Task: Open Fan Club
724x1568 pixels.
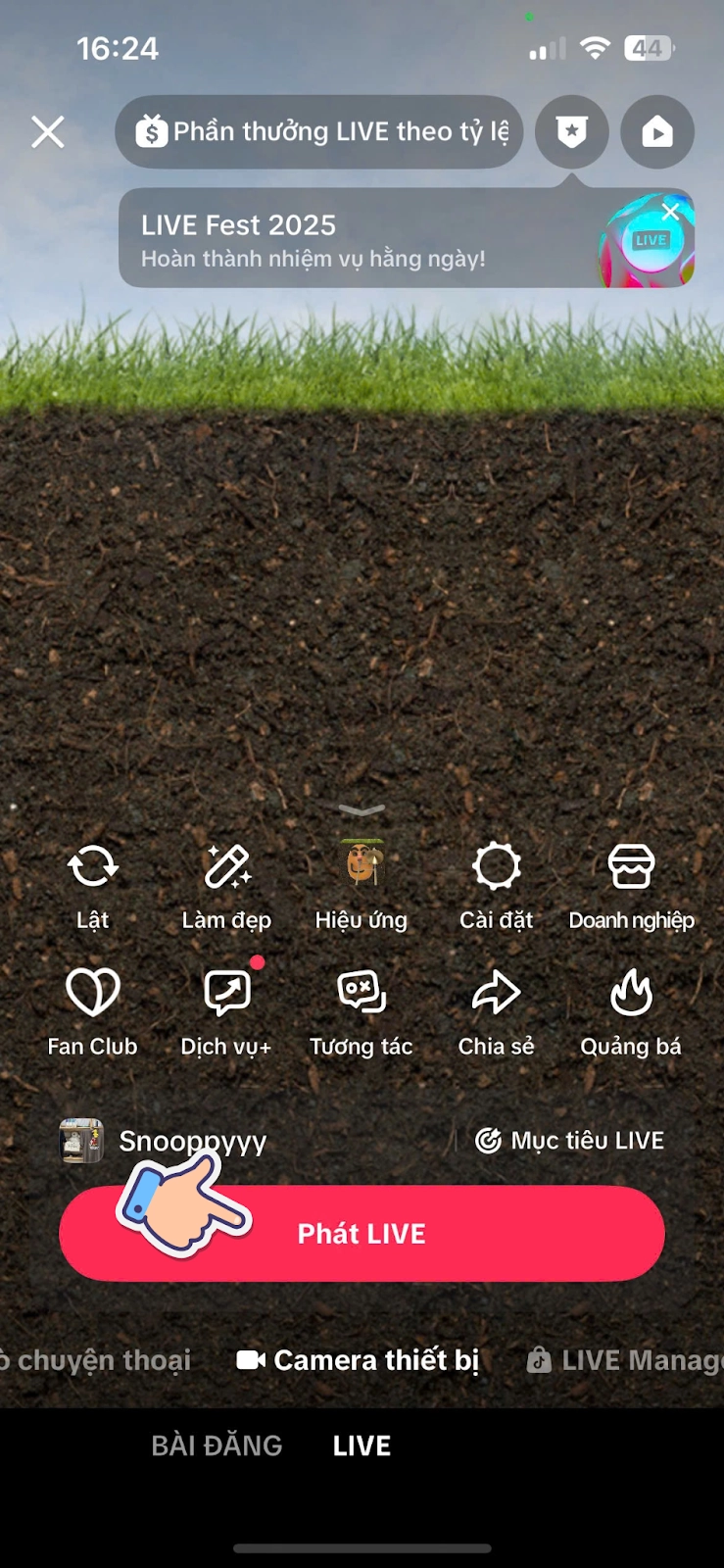Action: point(92,1009)
